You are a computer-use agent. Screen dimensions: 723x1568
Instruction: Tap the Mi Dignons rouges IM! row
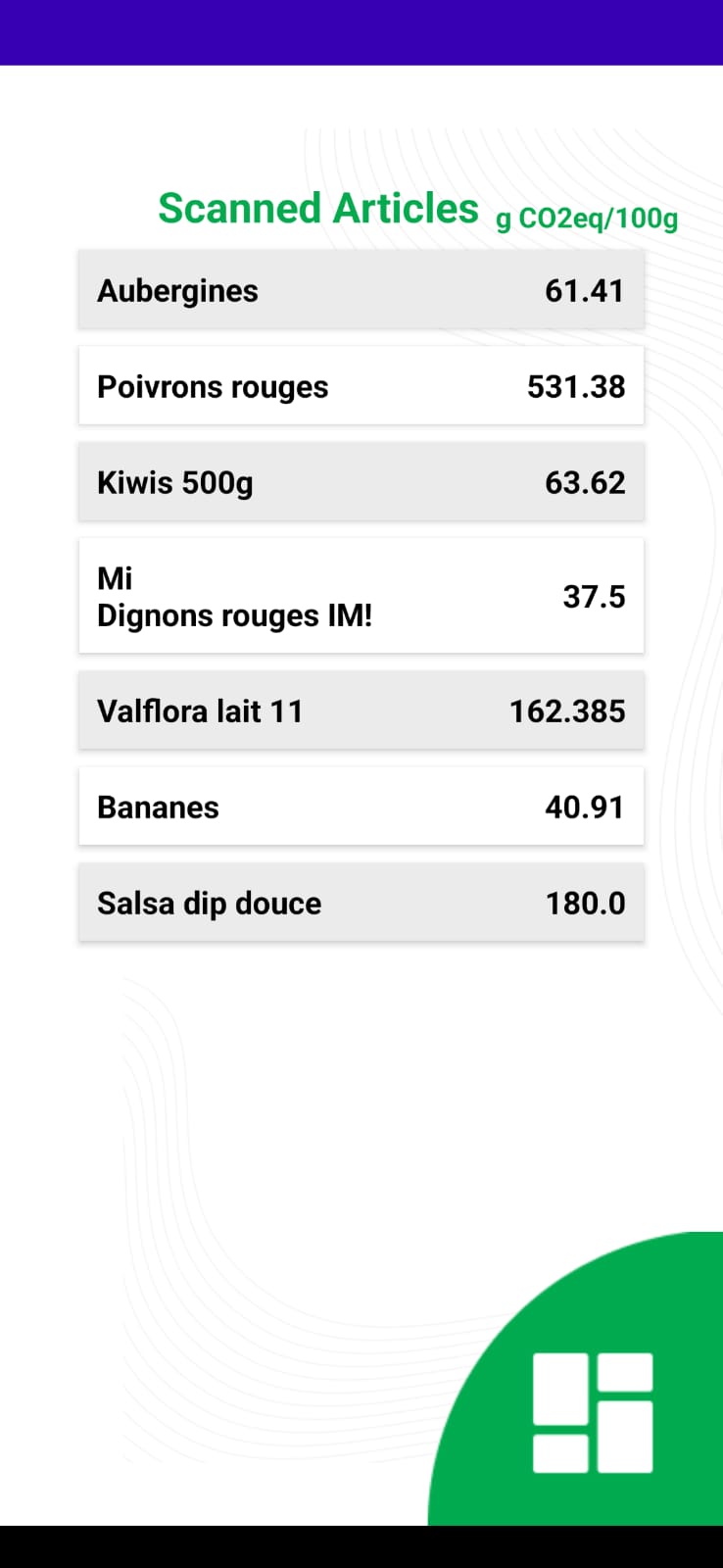click(x=361, y=596)
